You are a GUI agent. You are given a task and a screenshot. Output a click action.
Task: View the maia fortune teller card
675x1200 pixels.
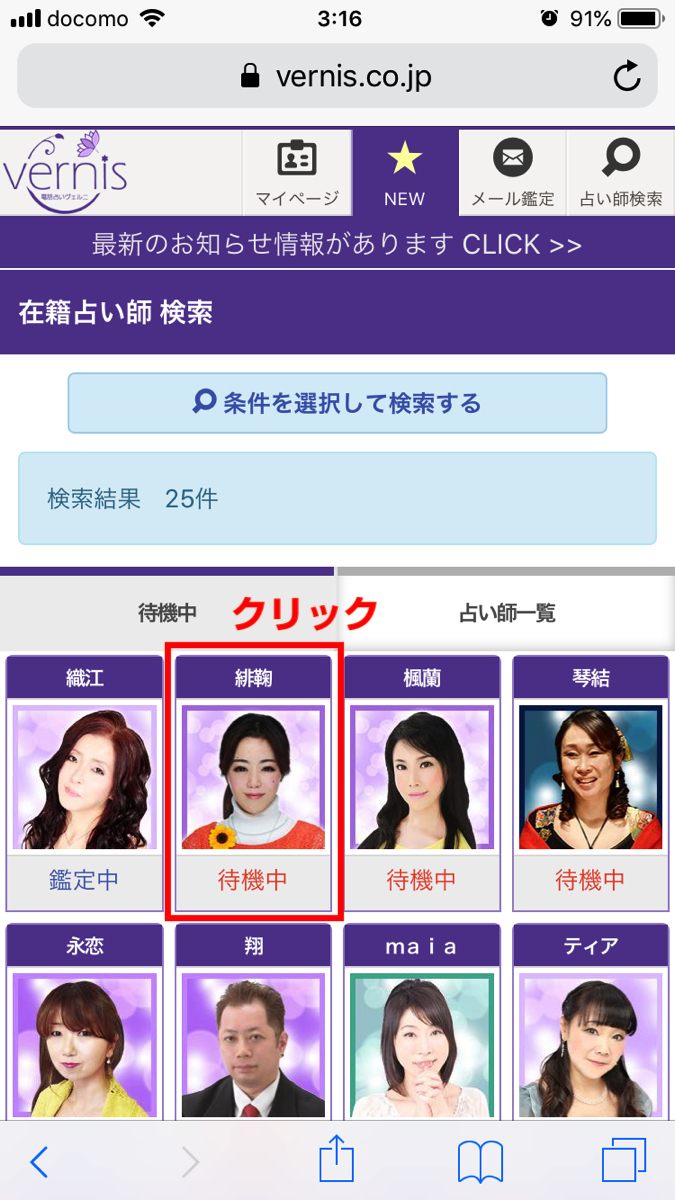pyautogui.click(x=422, y=1018)
